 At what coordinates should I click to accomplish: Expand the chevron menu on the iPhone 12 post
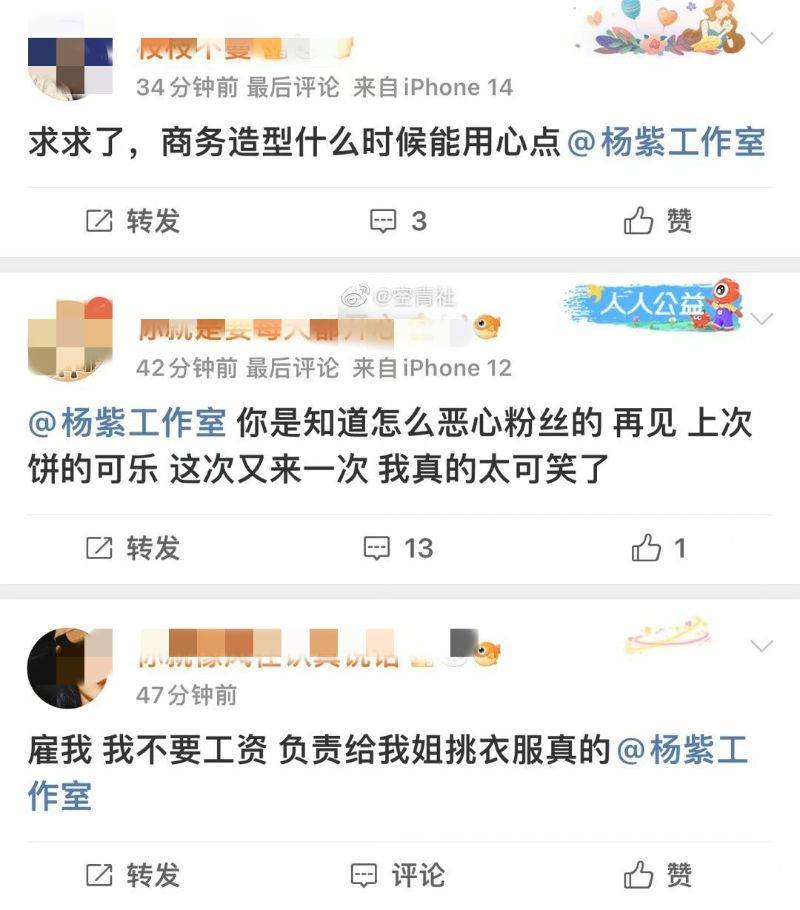click(x=761, y=319)
